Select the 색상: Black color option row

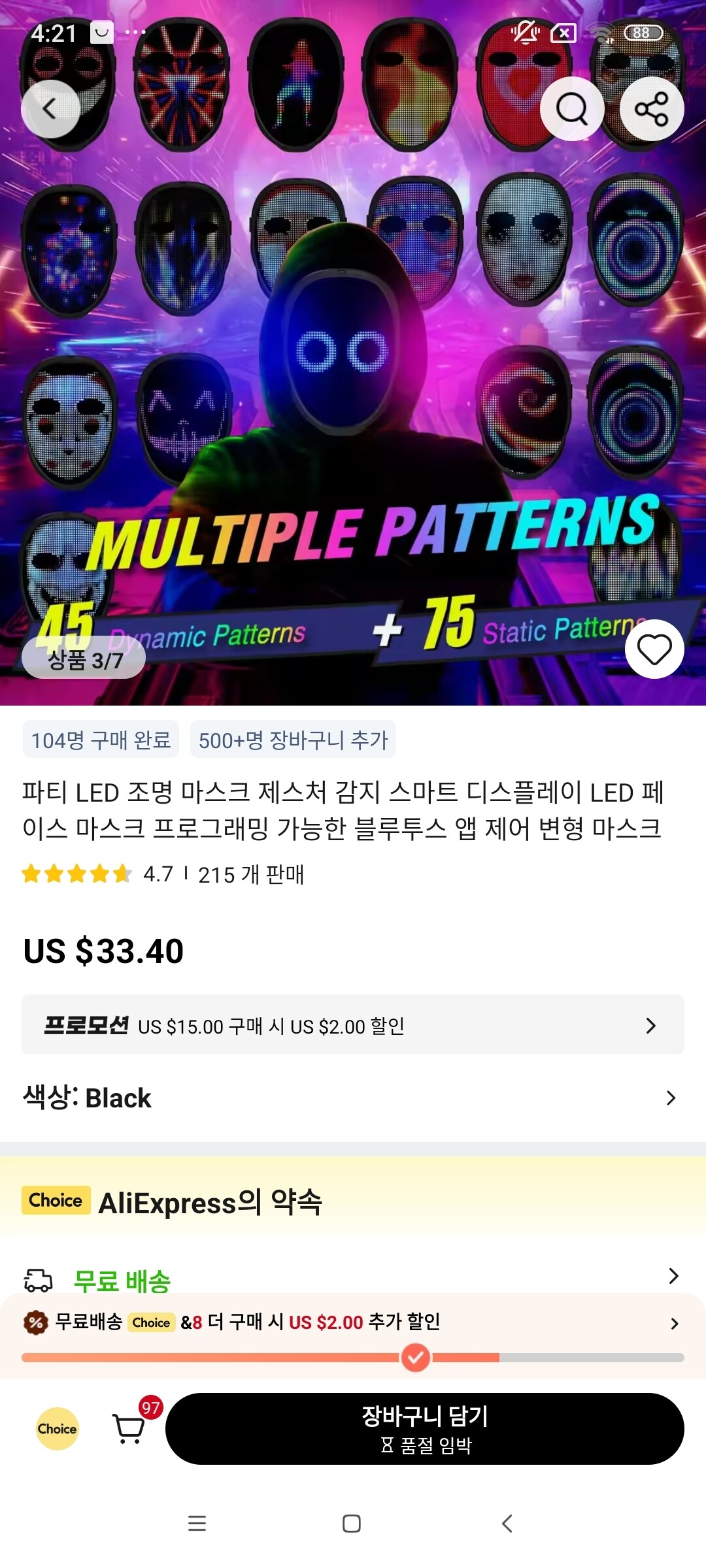(353, 1098)
